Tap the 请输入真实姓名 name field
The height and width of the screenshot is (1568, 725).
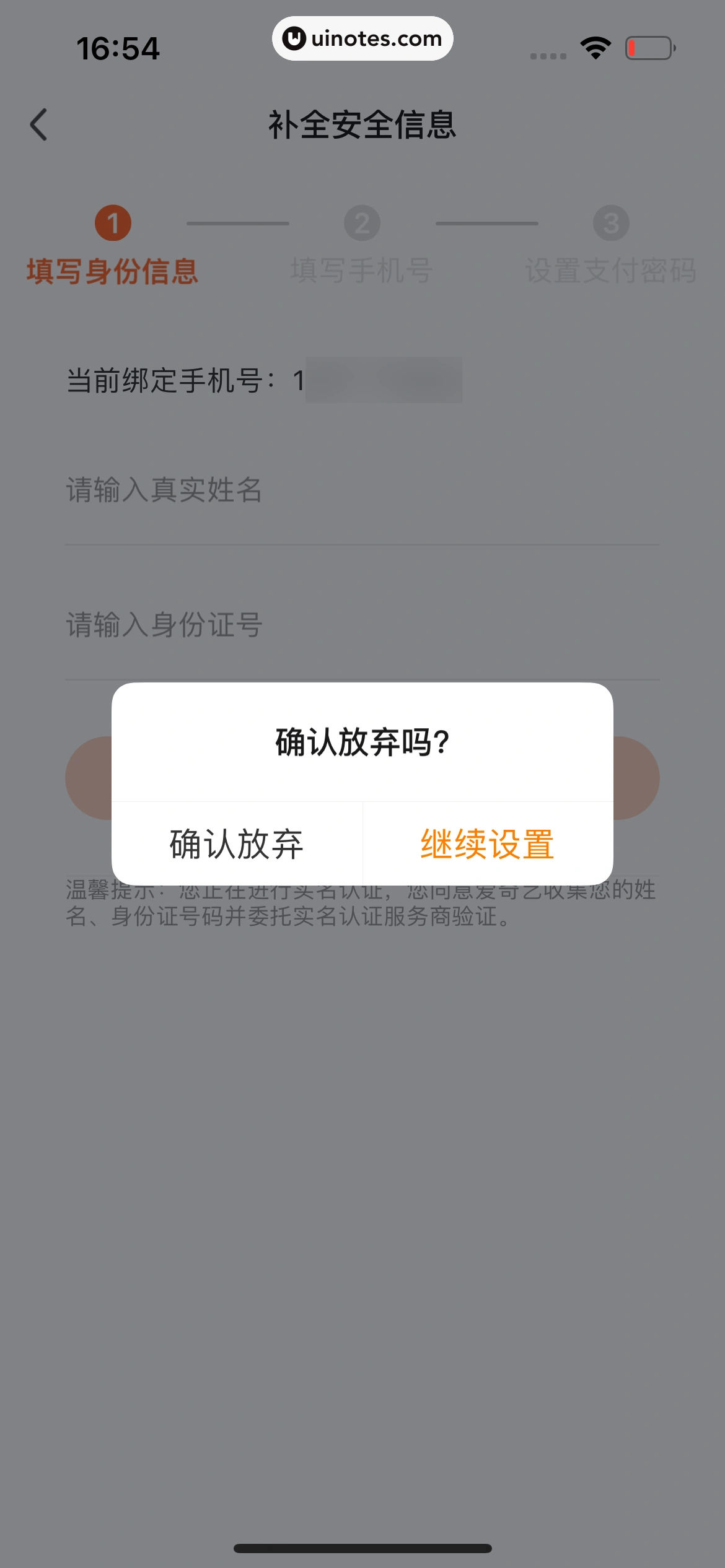tap(362, 490)
